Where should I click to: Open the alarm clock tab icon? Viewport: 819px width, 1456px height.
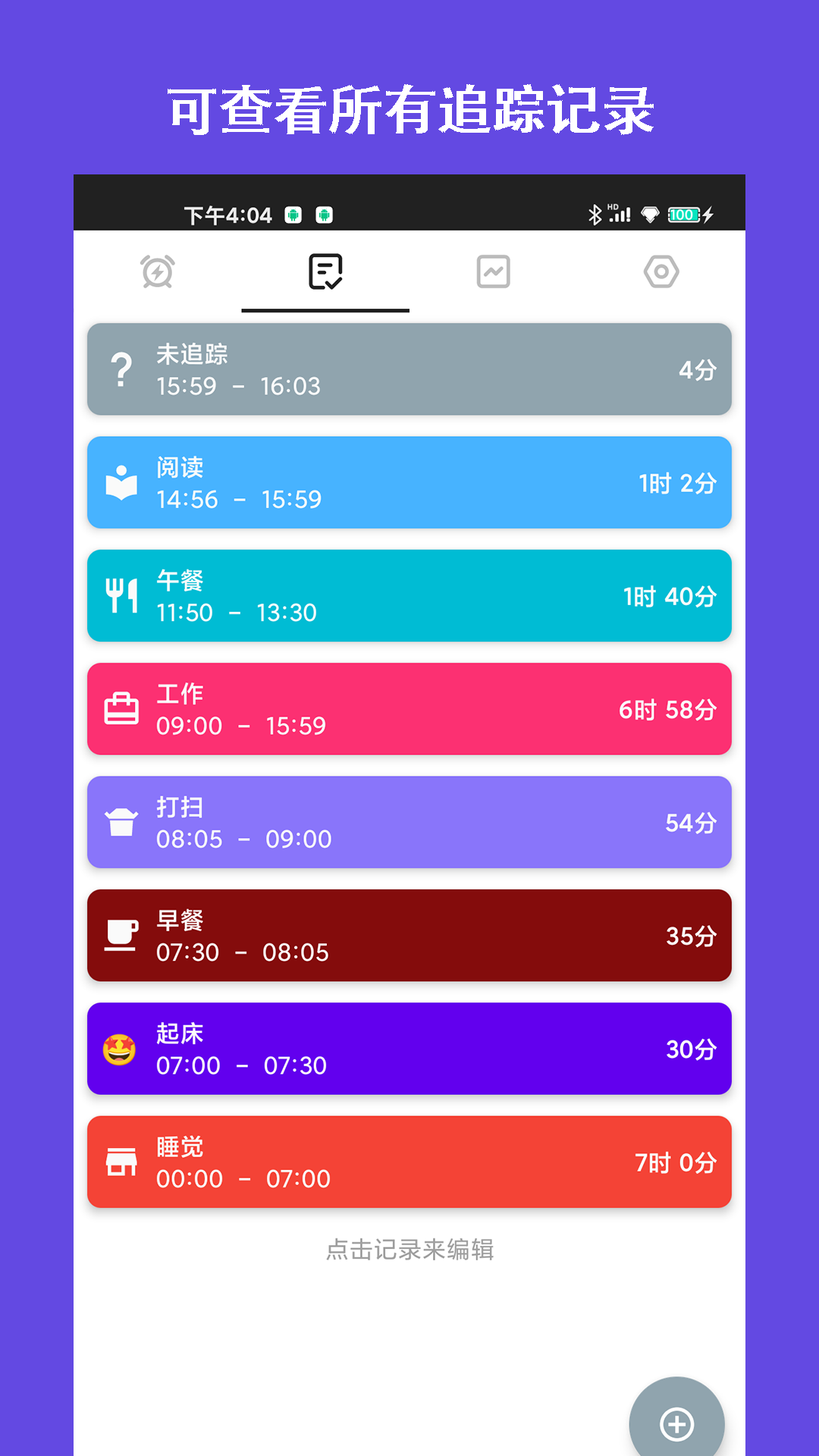coord(157,271)
